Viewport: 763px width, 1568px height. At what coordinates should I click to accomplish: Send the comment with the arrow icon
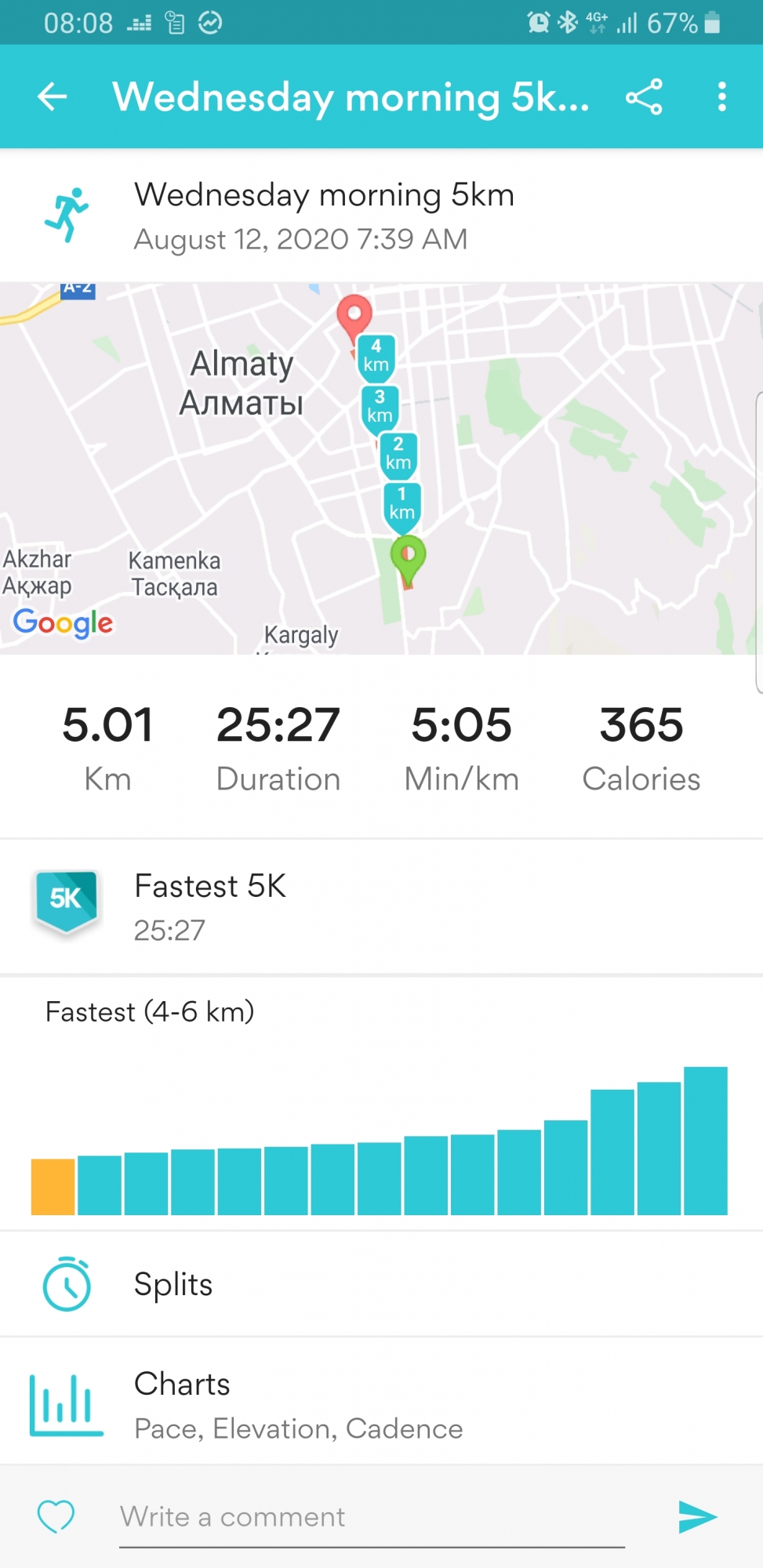(x=697, y=1517)
